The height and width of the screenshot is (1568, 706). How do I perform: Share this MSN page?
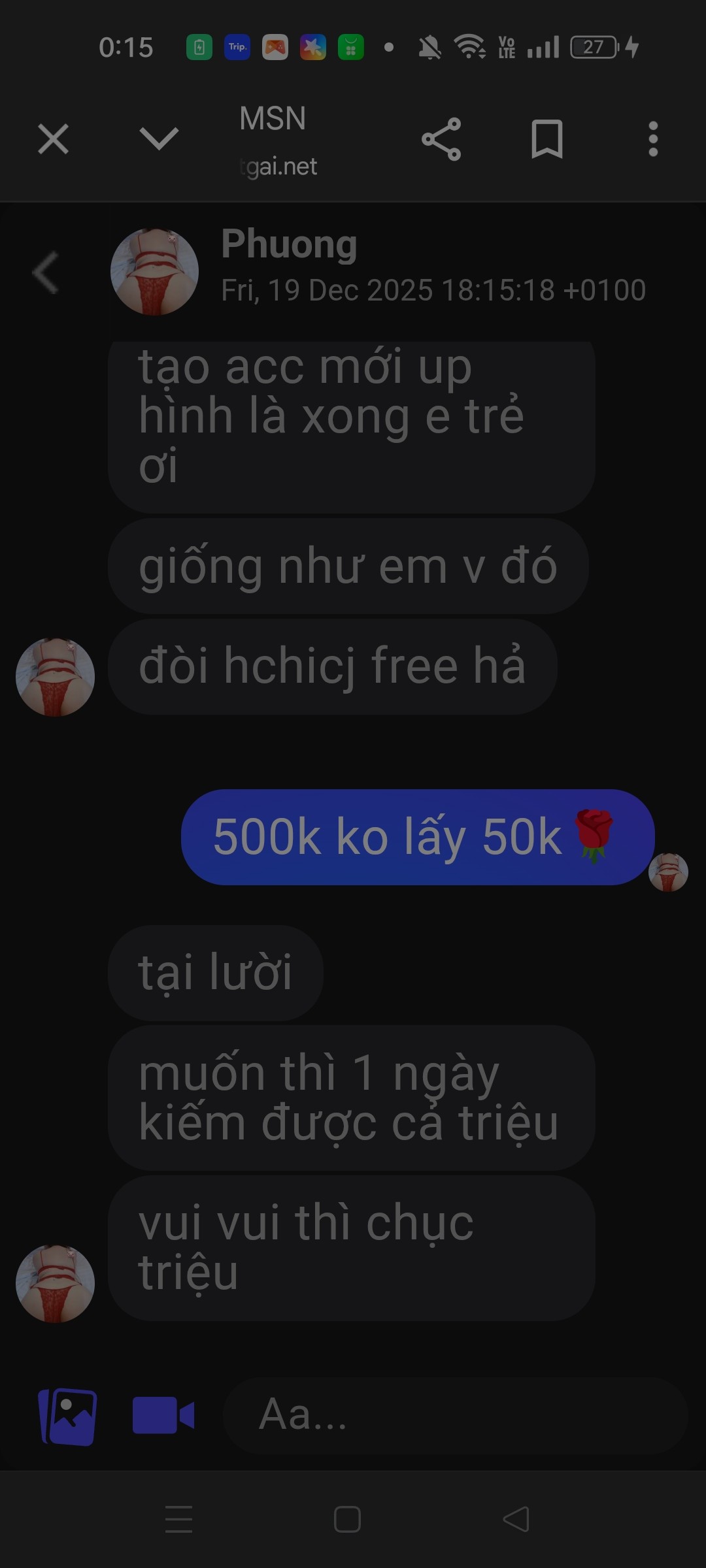coord(441,139)
